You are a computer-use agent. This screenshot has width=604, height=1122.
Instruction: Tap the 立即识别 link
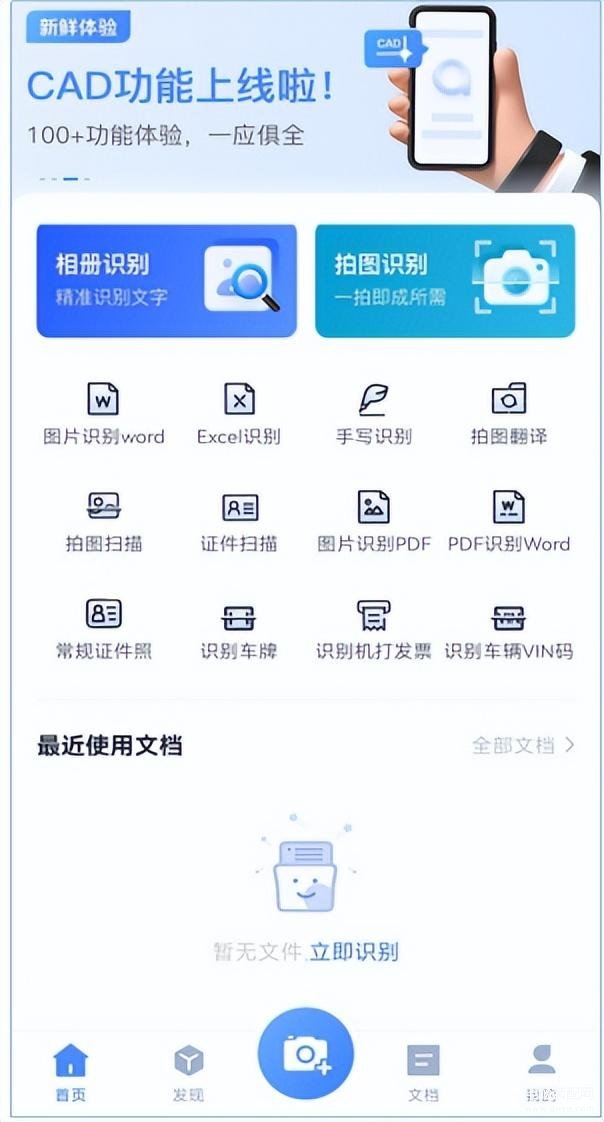pos(354,951)
